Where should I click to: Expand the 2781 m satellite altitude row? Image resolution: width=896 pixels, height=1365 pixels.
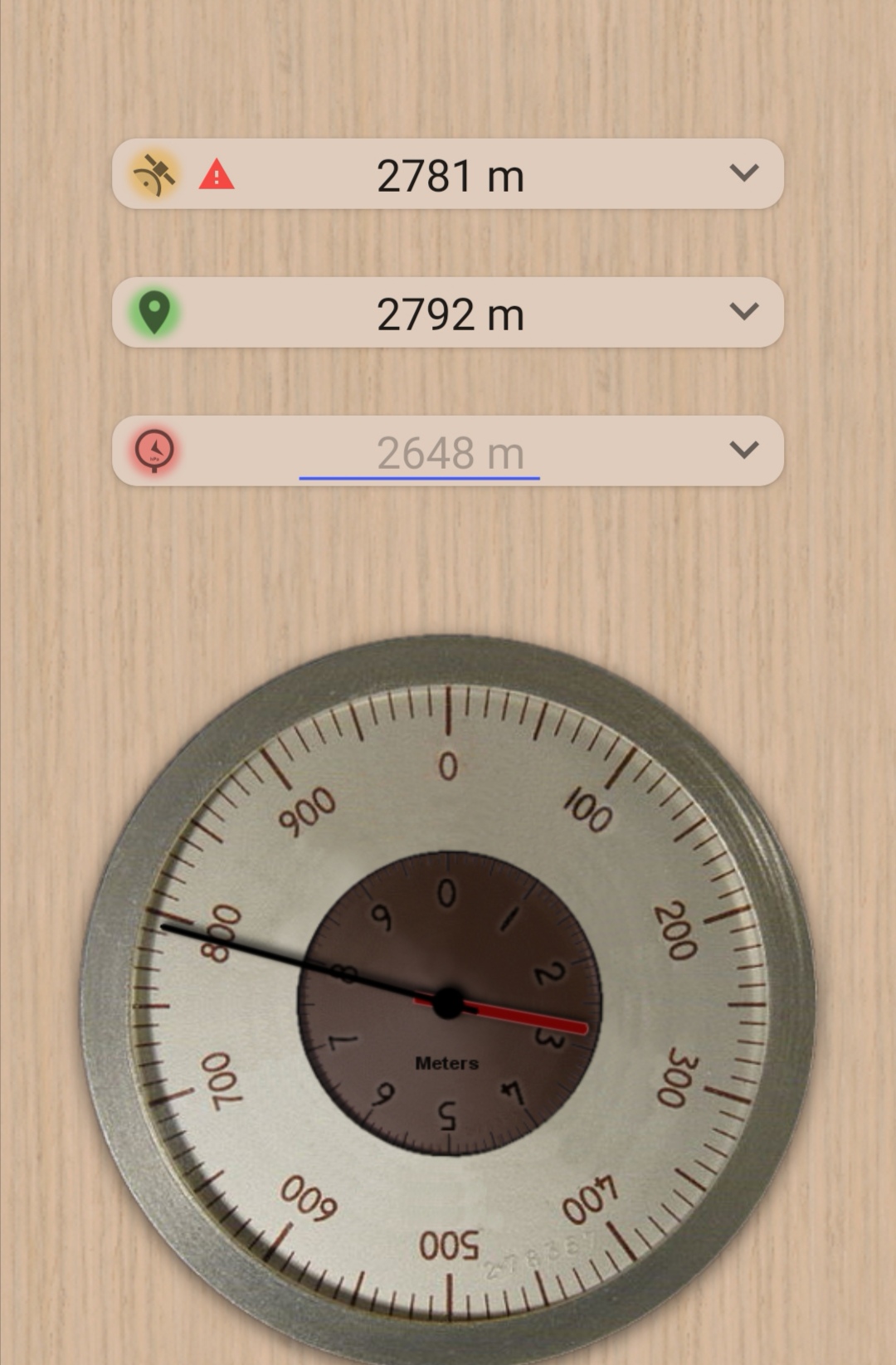743,173
